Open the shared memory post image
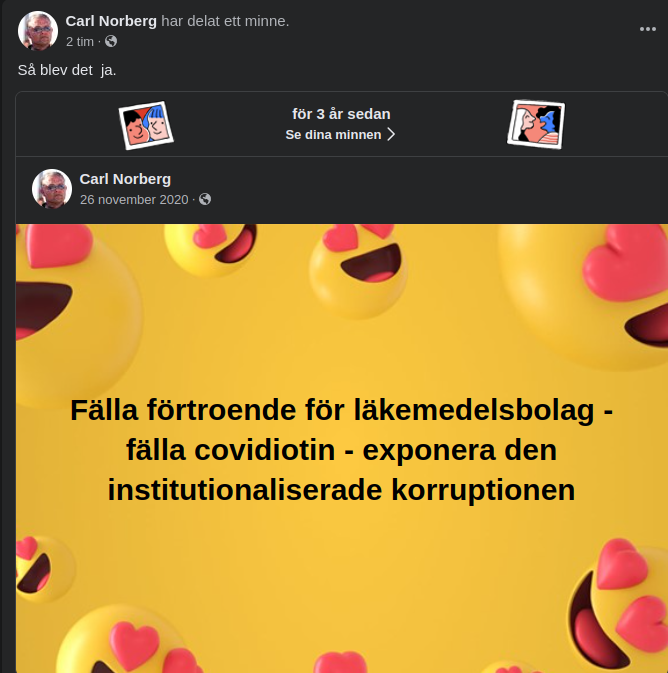Screen dimensions: 668x673 [x=341, y=448]
